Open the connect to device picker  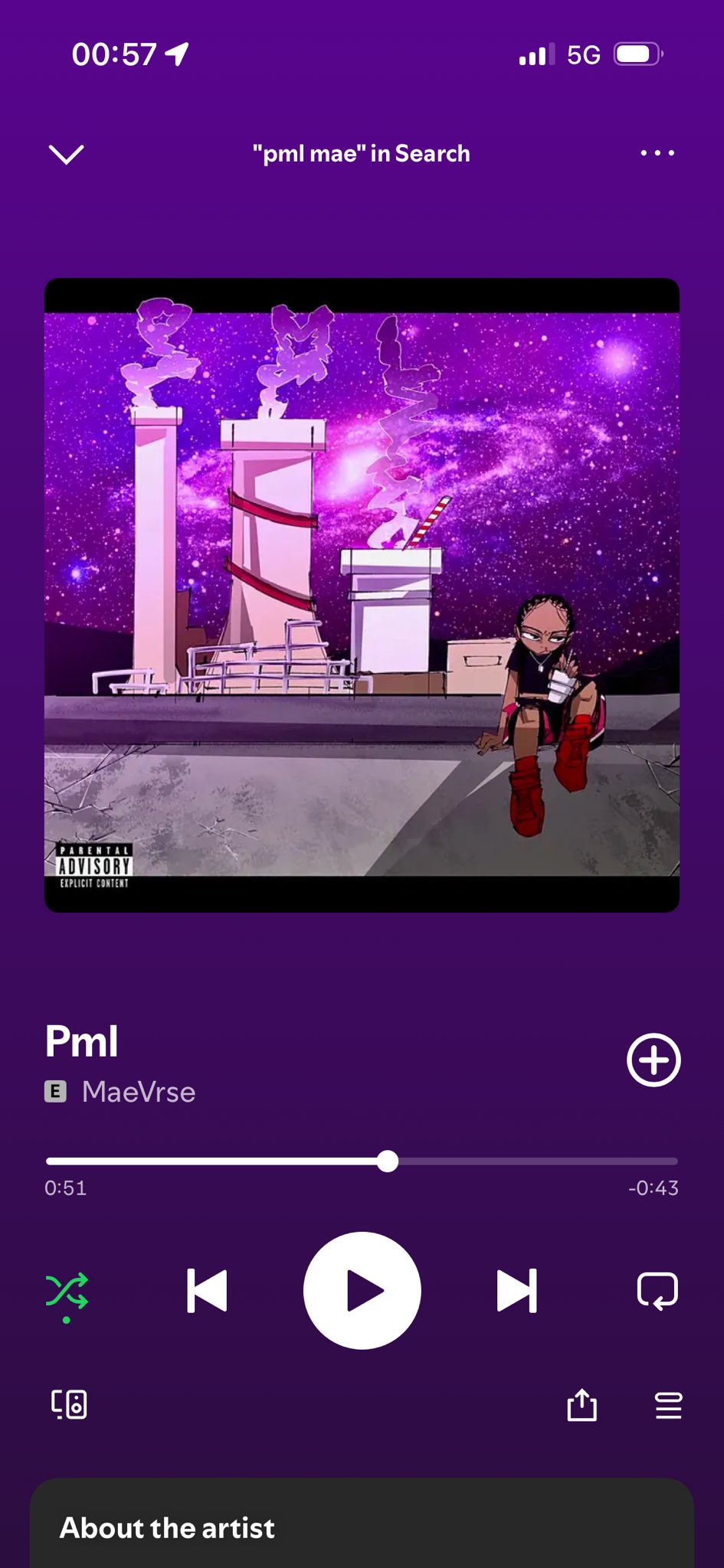69,1405
